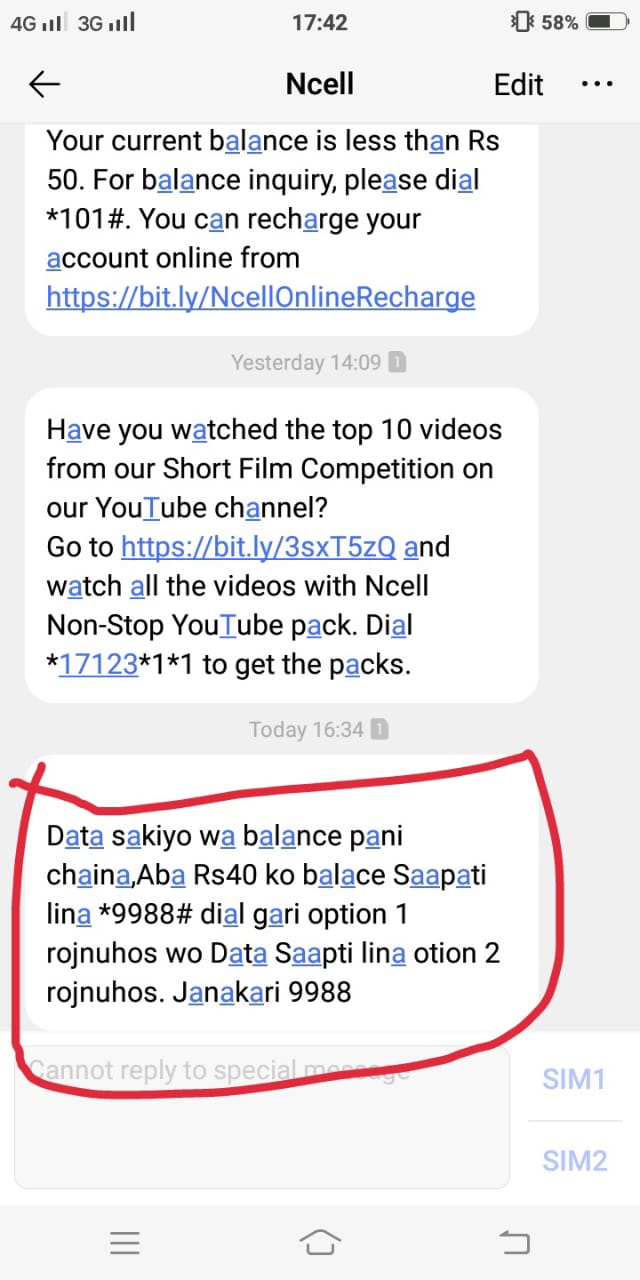This screenshot has width=640, height=1280.
Task: Go to the system home screen
Action: coord(320,1243)
